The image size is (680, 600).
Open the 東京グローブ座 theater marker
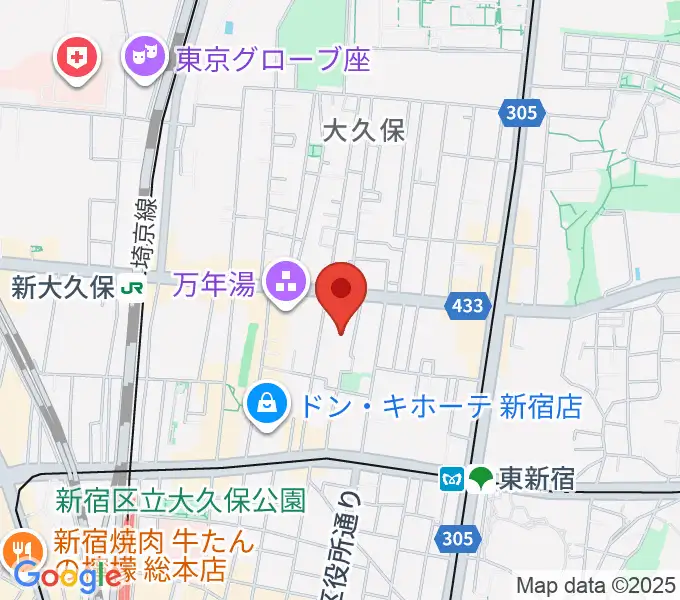click(144, 58)
